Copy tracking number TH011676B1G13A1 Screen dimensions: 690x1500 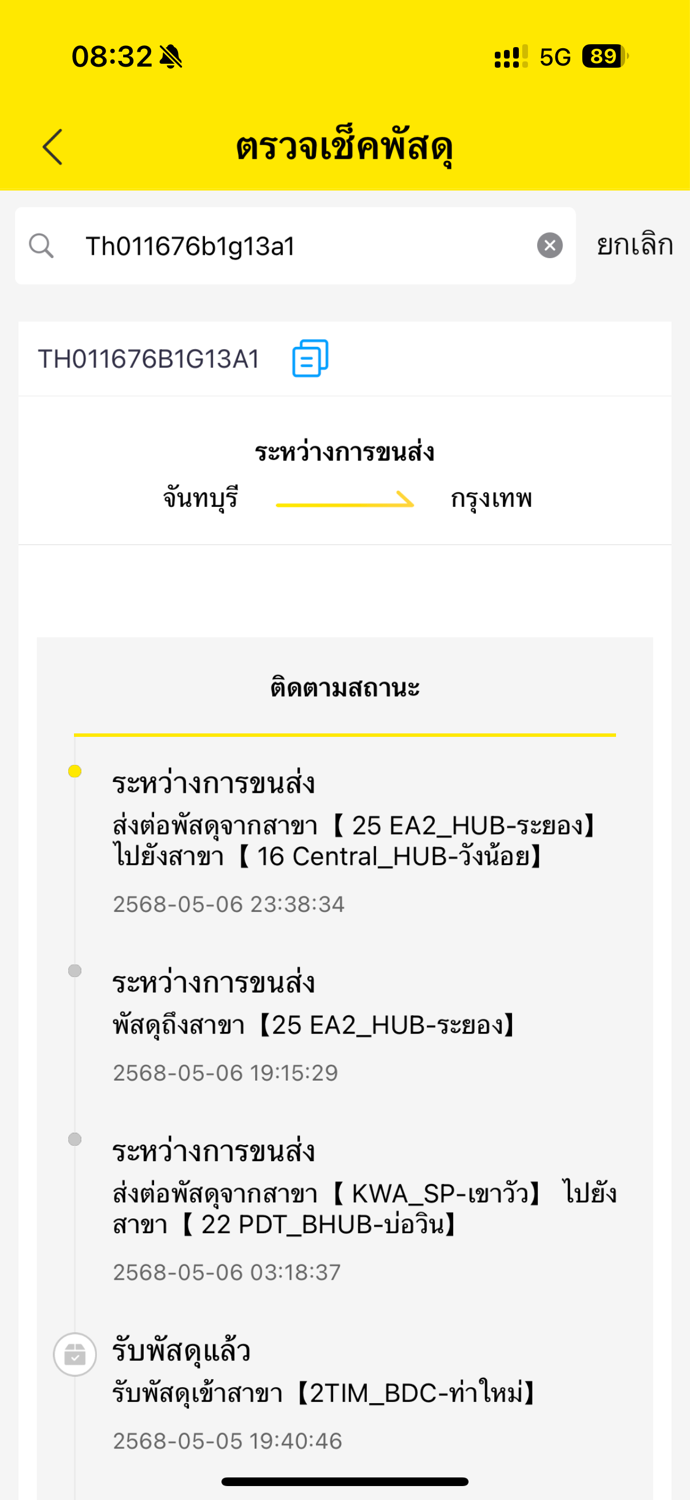tap(310, 358)
